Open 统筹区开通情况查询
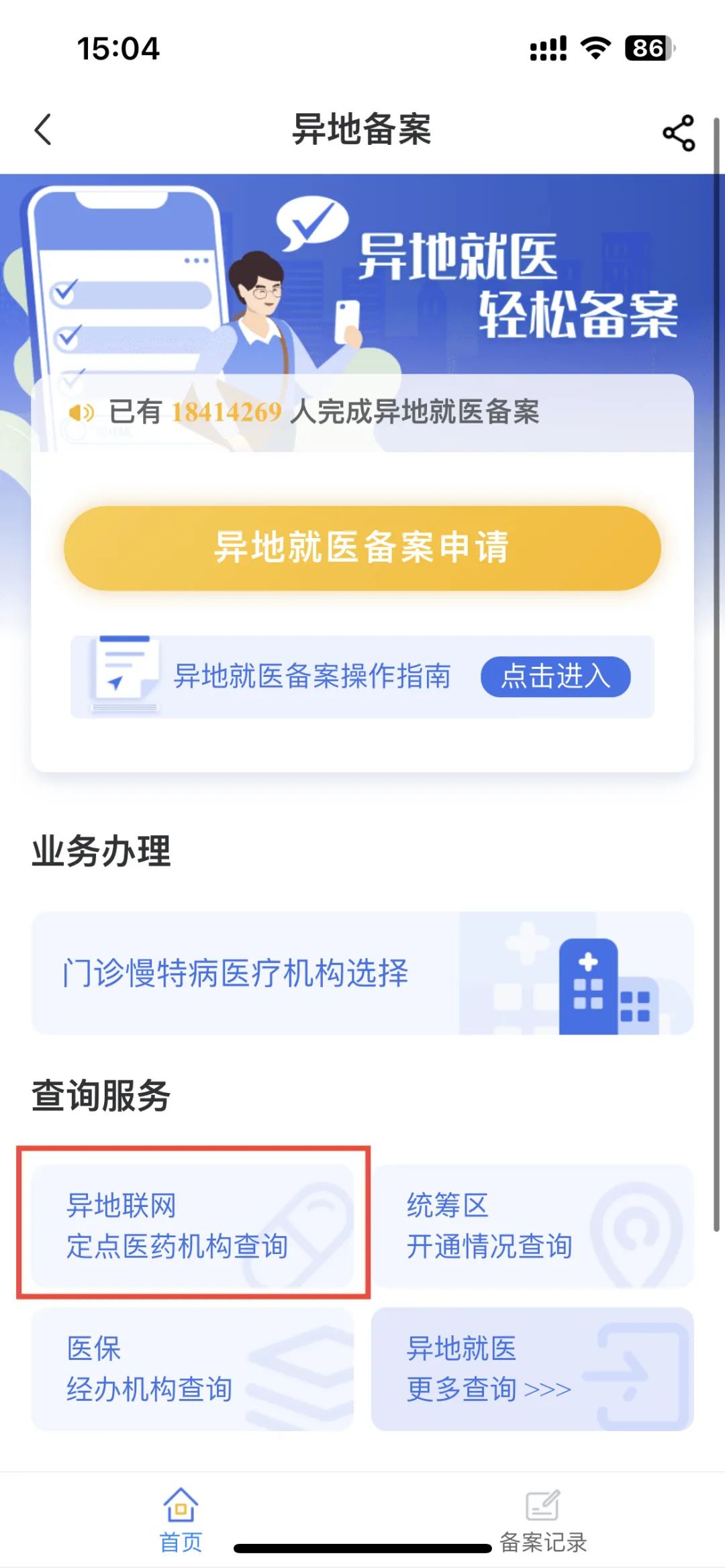 tap(532, 1226)
